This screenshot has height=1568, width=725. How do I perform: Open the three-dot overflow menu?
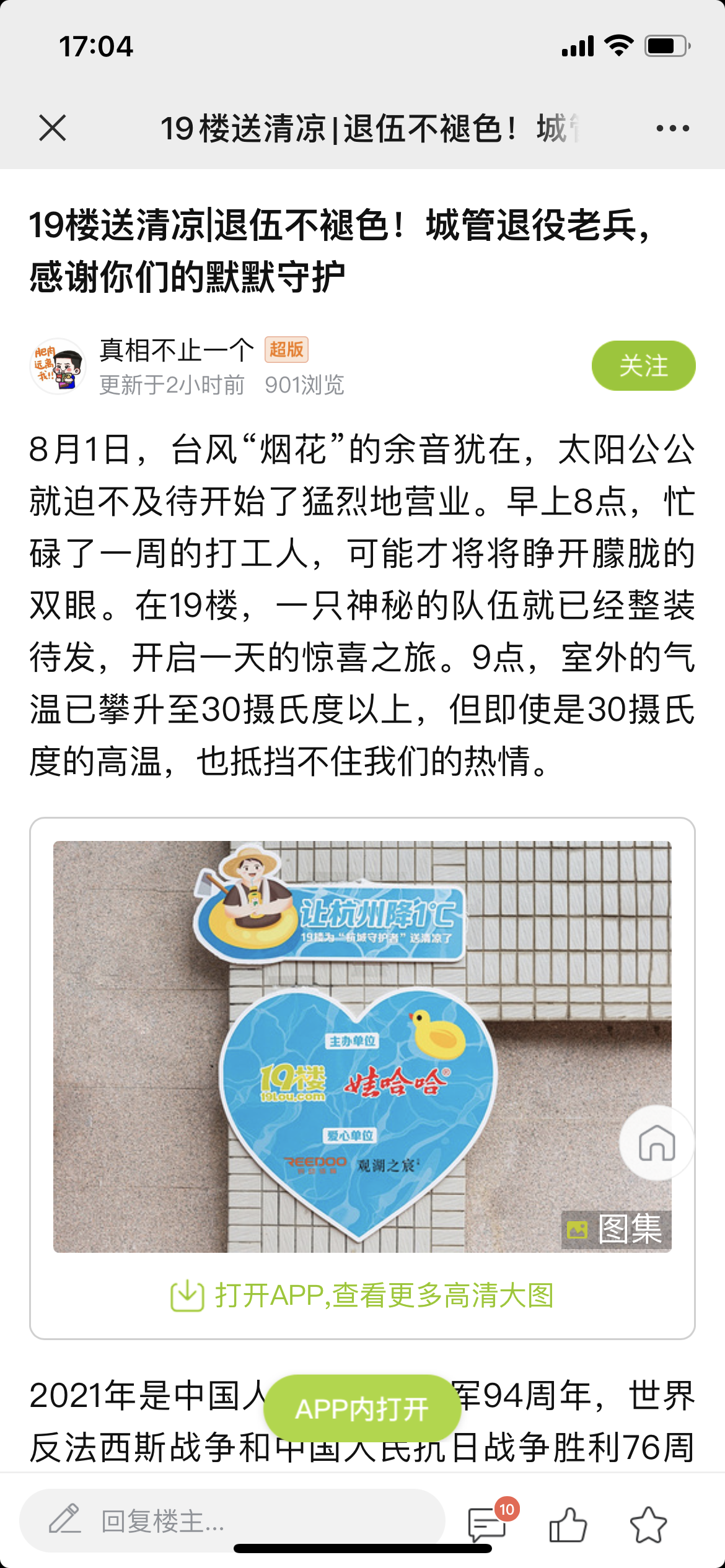[x=672, y=128]
